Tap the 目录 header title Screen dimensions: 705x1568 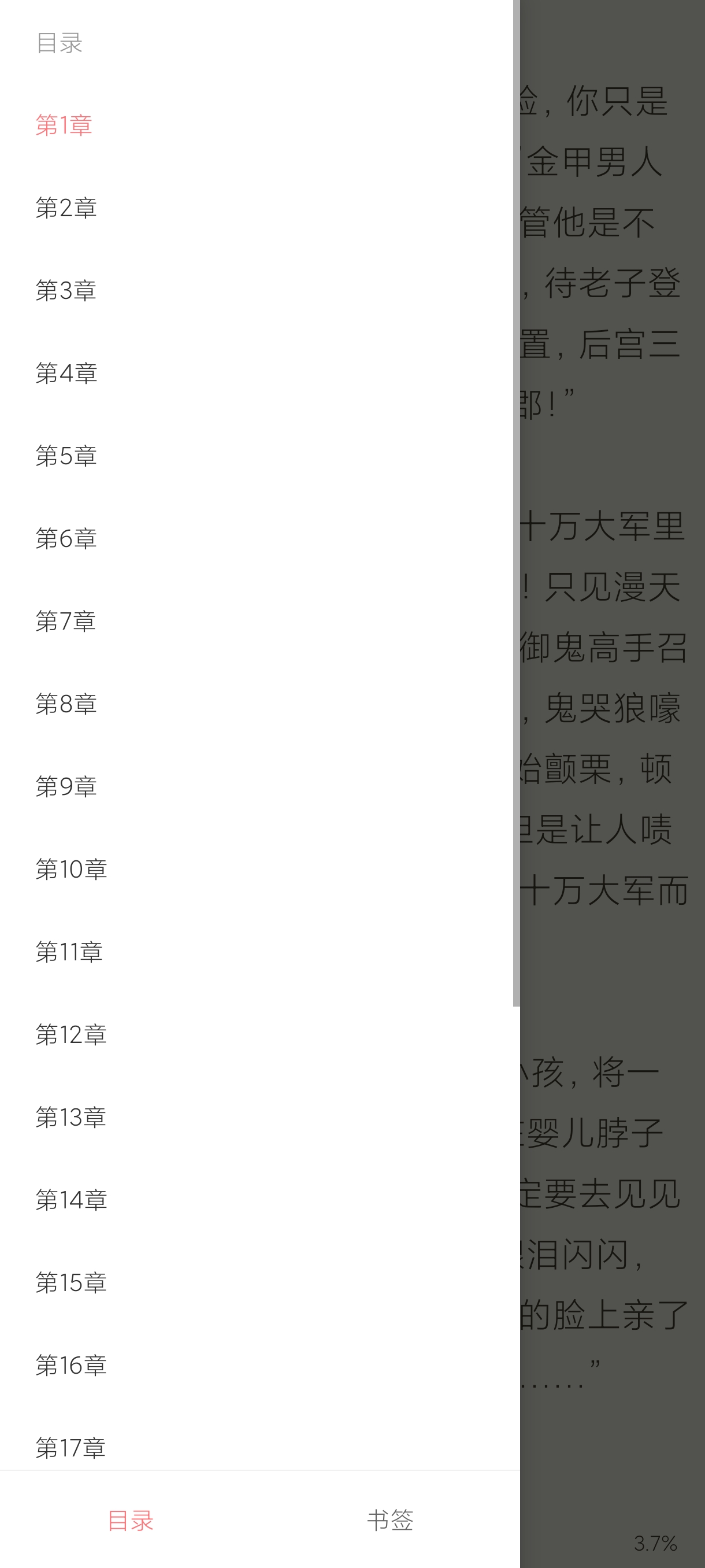coord(60,44)
